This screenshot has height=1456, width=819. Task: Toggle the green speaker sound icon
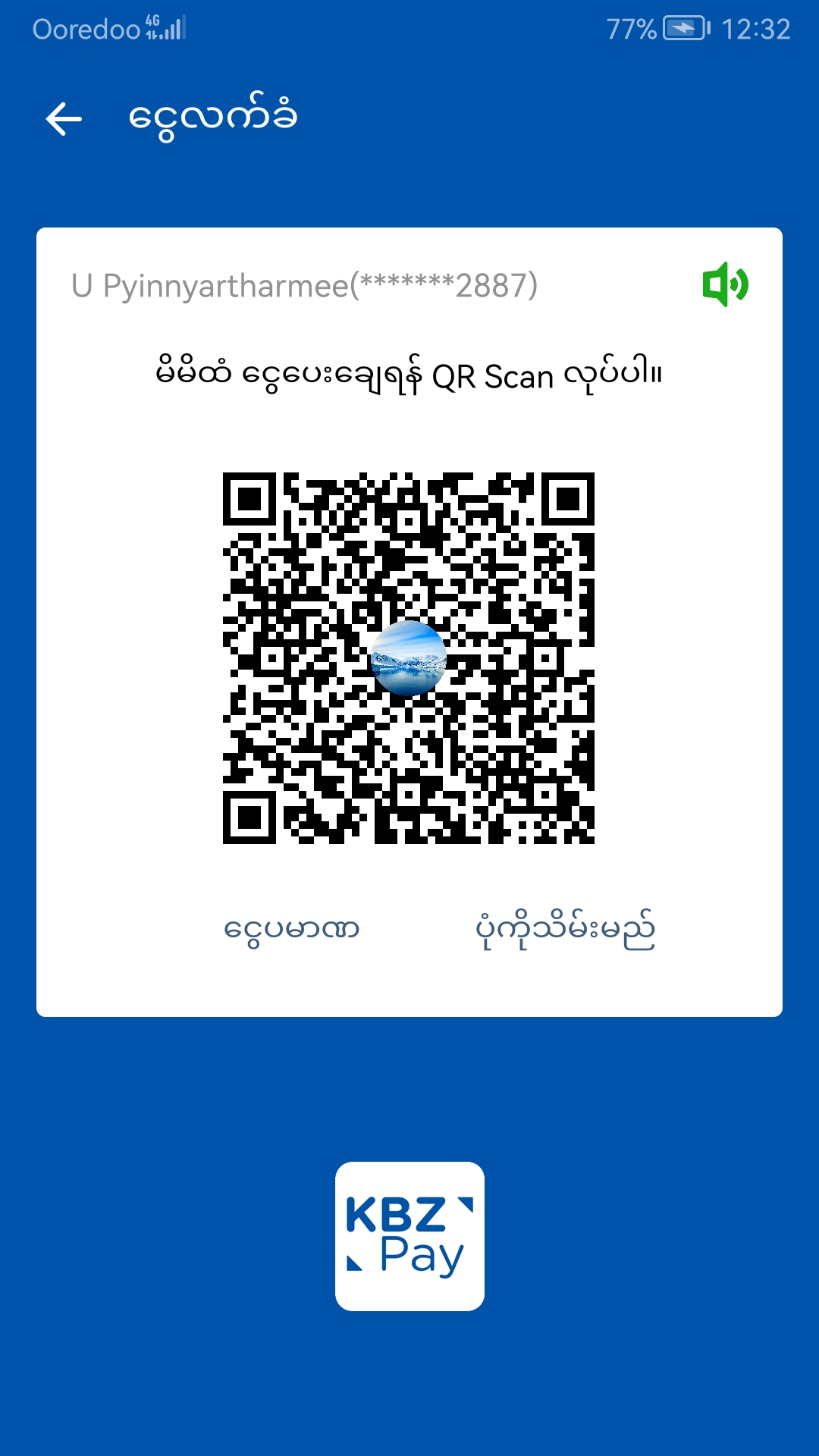[725, 284]
